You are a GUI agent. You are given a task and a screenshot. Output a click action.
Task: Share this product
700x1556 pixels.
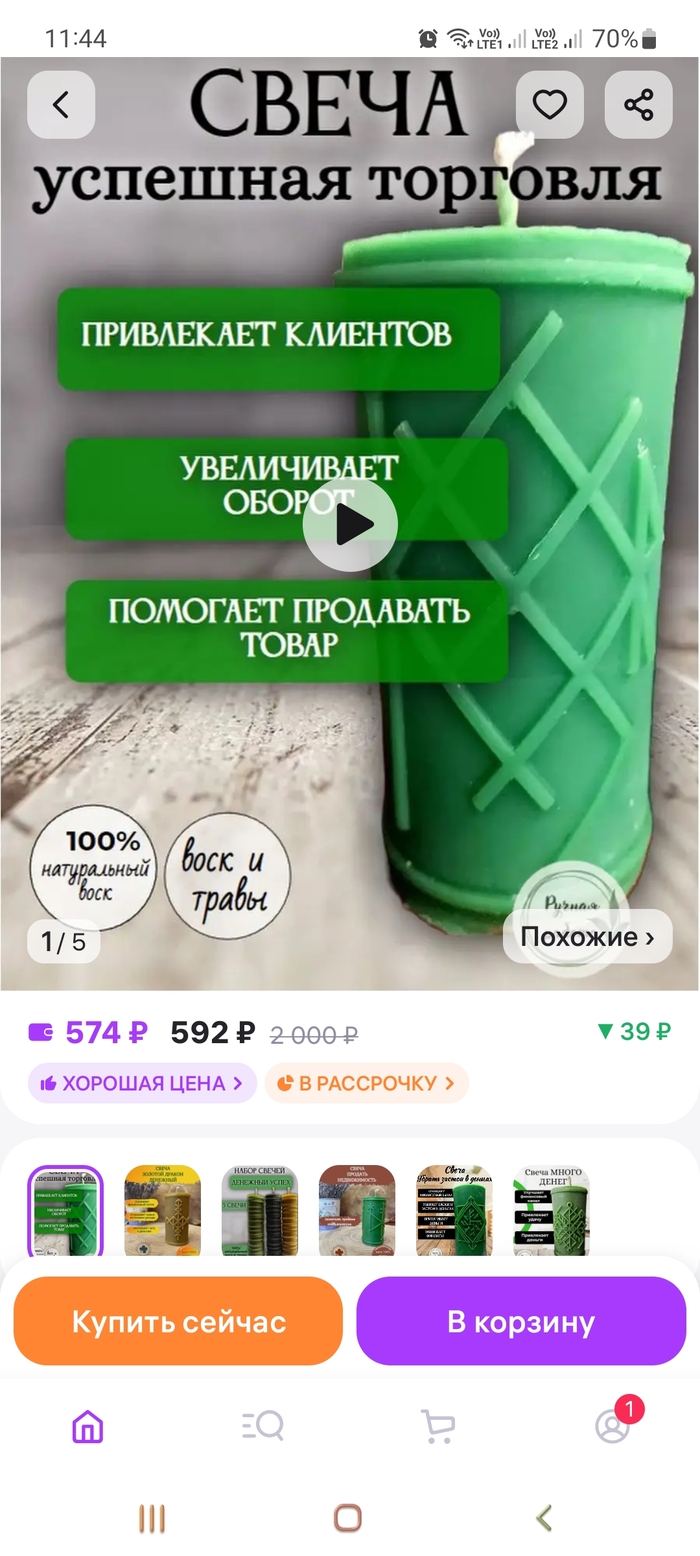click(x=638, y=105)
